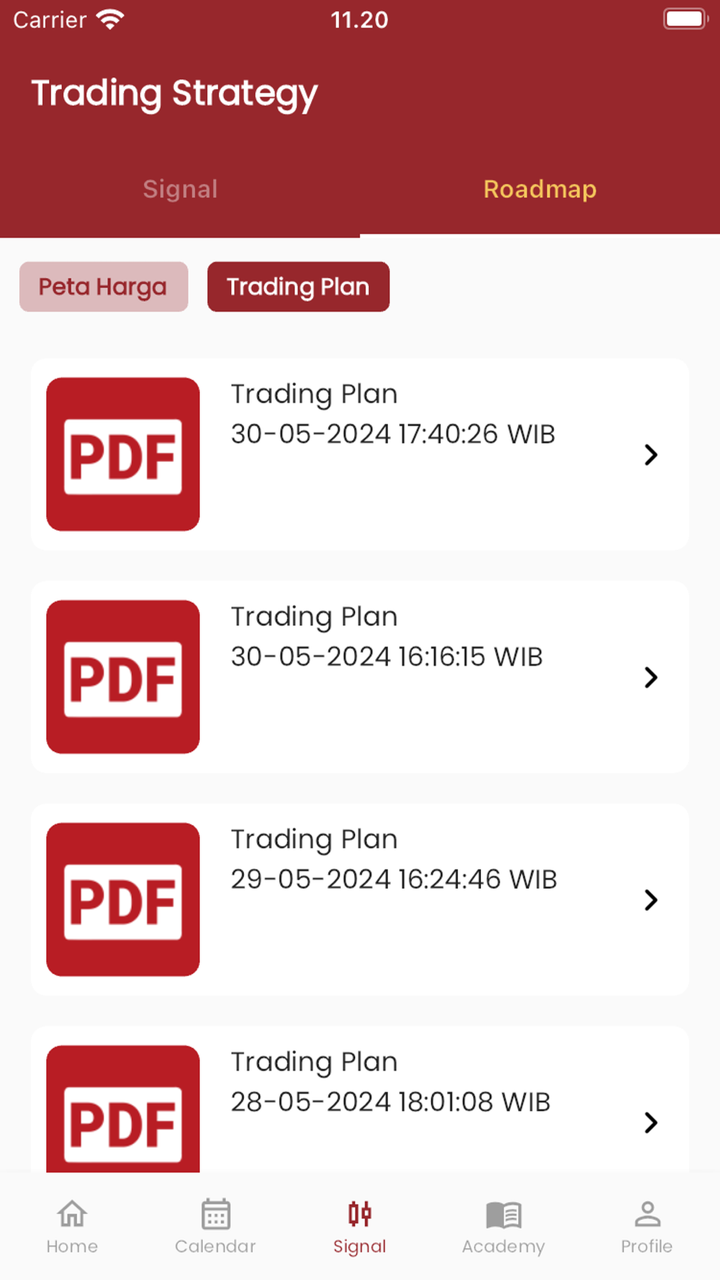Viewport: 720px width, 1280px height.
Task: Select the Roadmap tab
Action: click(x=540, y=189)
